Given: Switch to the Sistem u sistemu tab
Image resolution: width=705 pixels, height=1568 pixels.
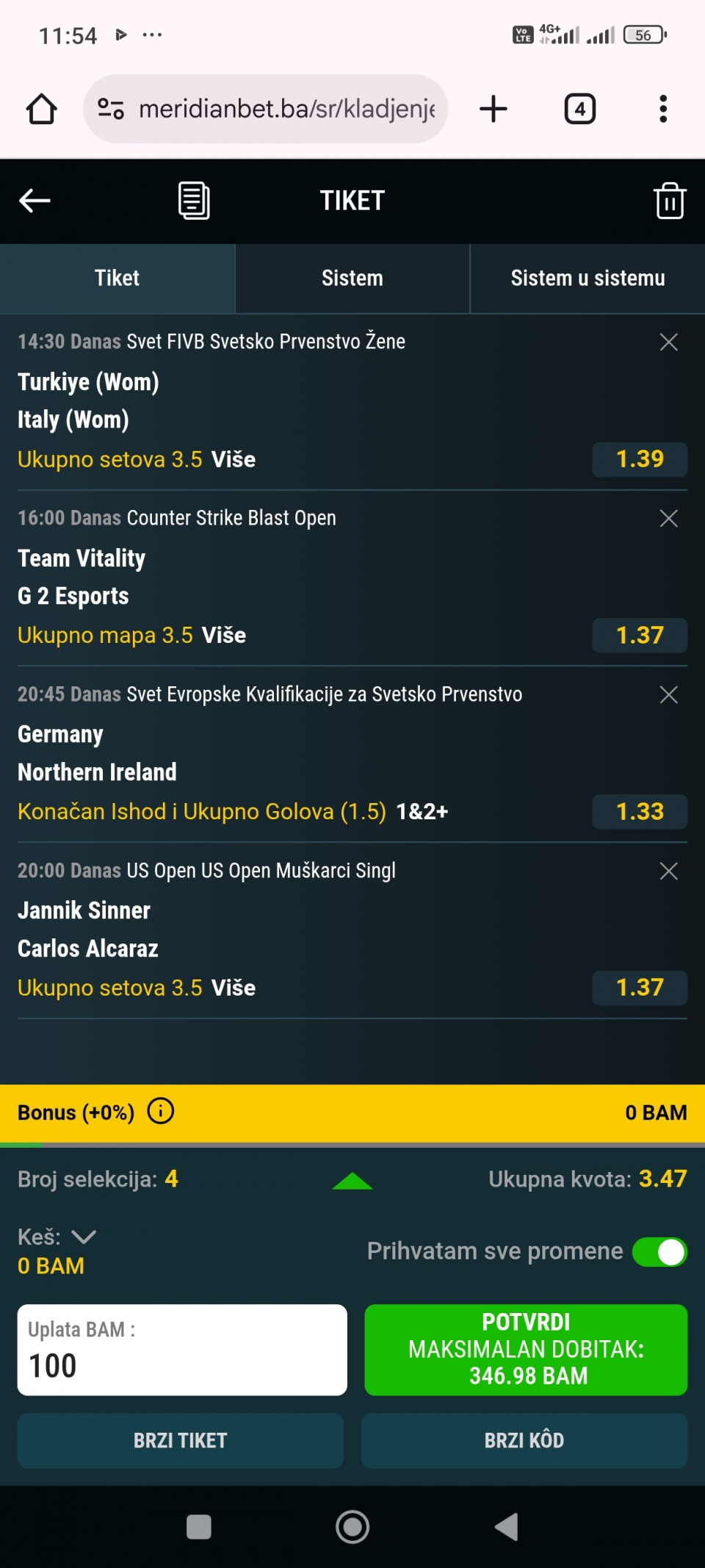Looking at the screenshot, I should [x=587, y=278].
